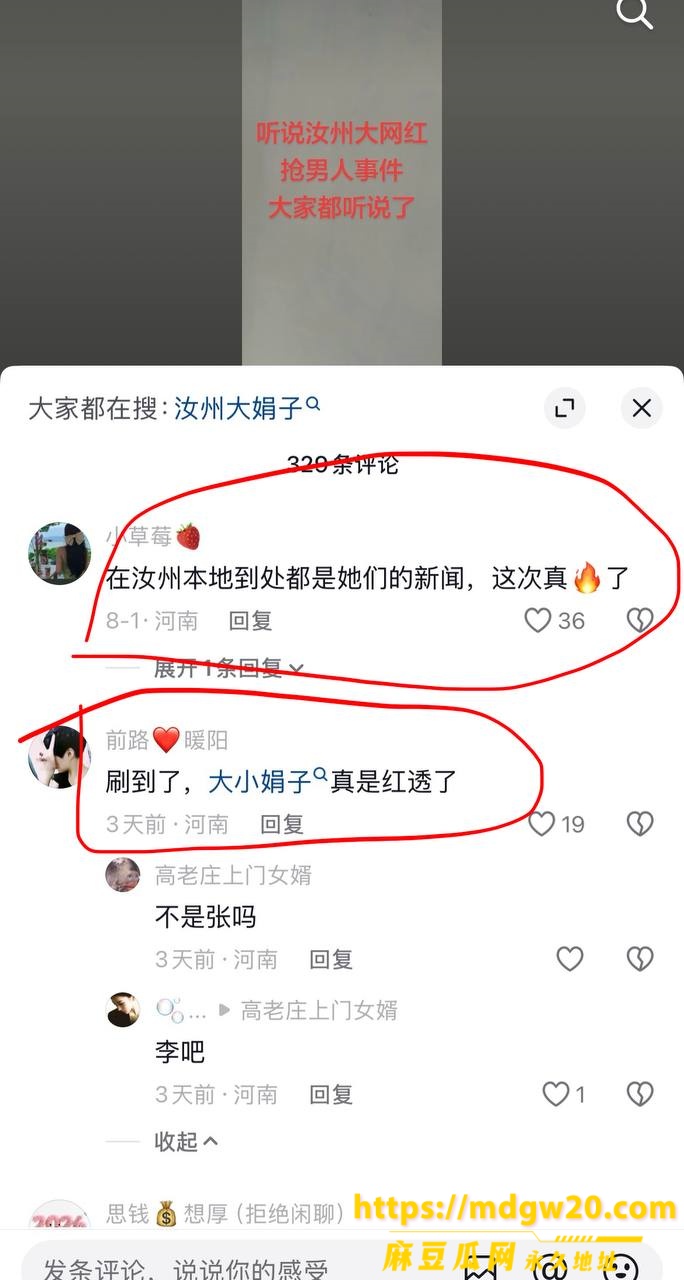This screenshot has width=684, height=1280.
Task: Close the comments panel
Action: coord(641,407)
